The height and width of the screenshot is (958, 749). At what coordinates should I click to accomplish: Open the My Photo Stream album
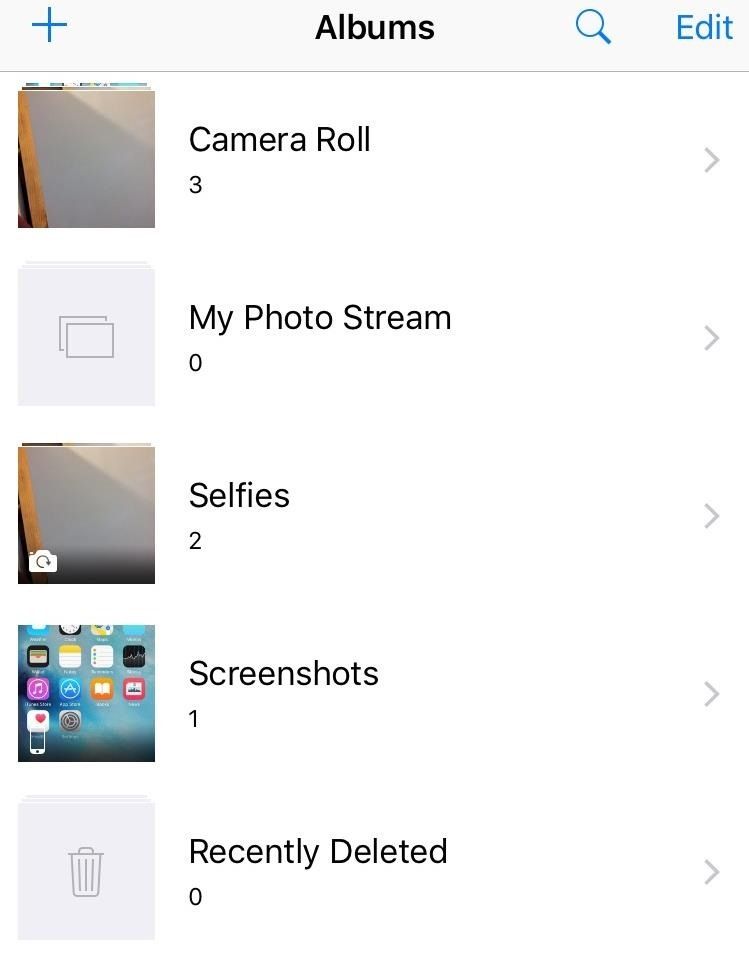(x=319, y=336)
